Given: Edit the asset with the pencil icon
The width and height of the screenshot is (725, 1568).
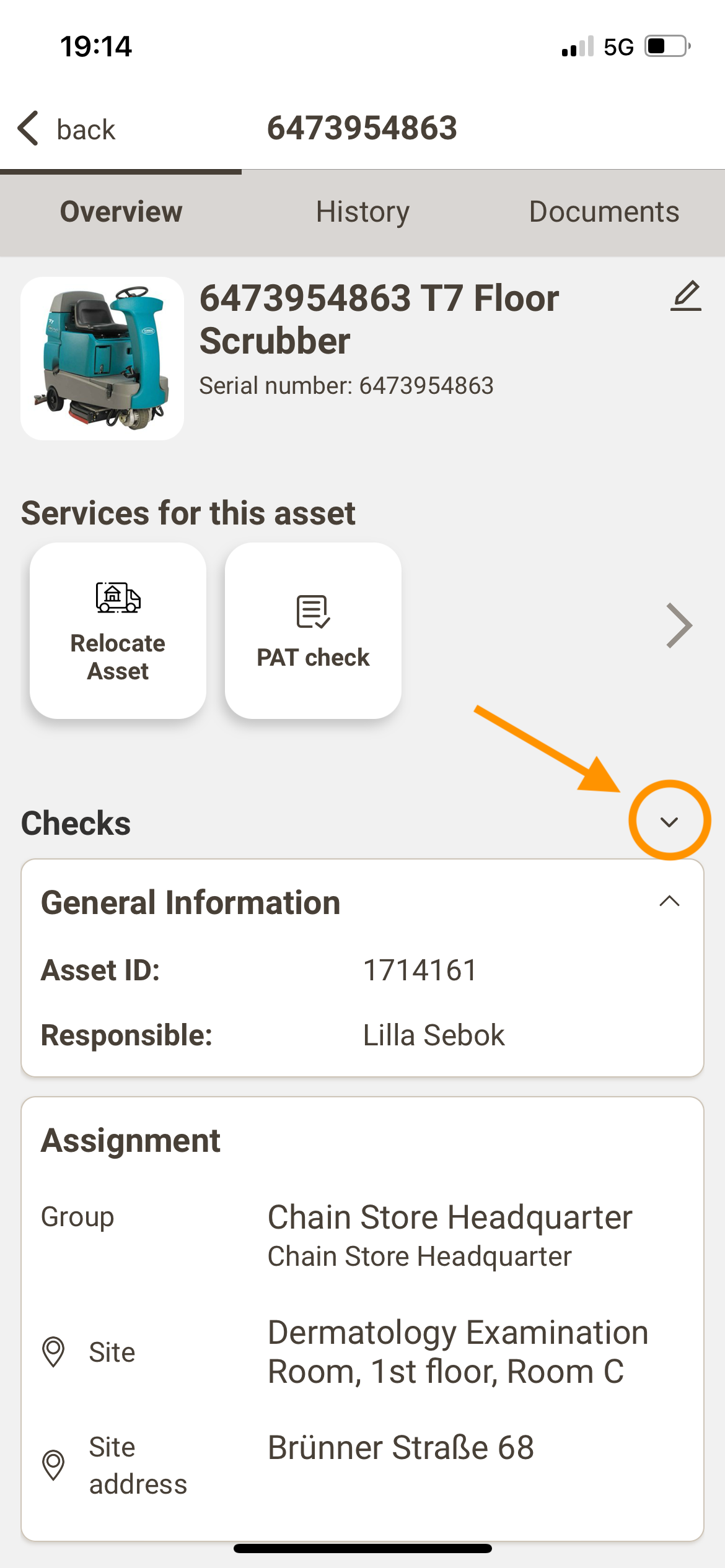Looking at the screenshot, I should point(685,296).
